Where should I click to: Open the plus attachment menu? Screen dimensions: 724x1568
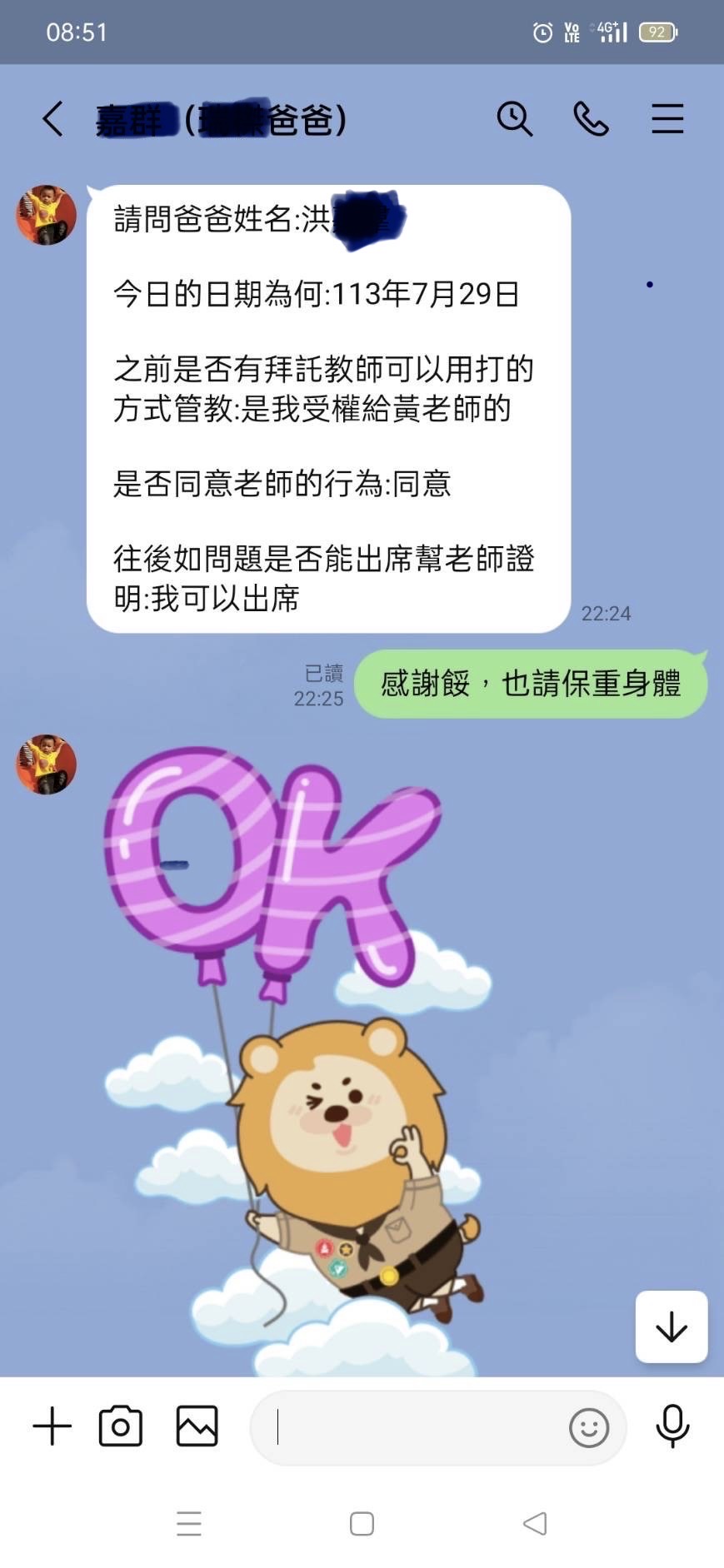[52, 1426]
